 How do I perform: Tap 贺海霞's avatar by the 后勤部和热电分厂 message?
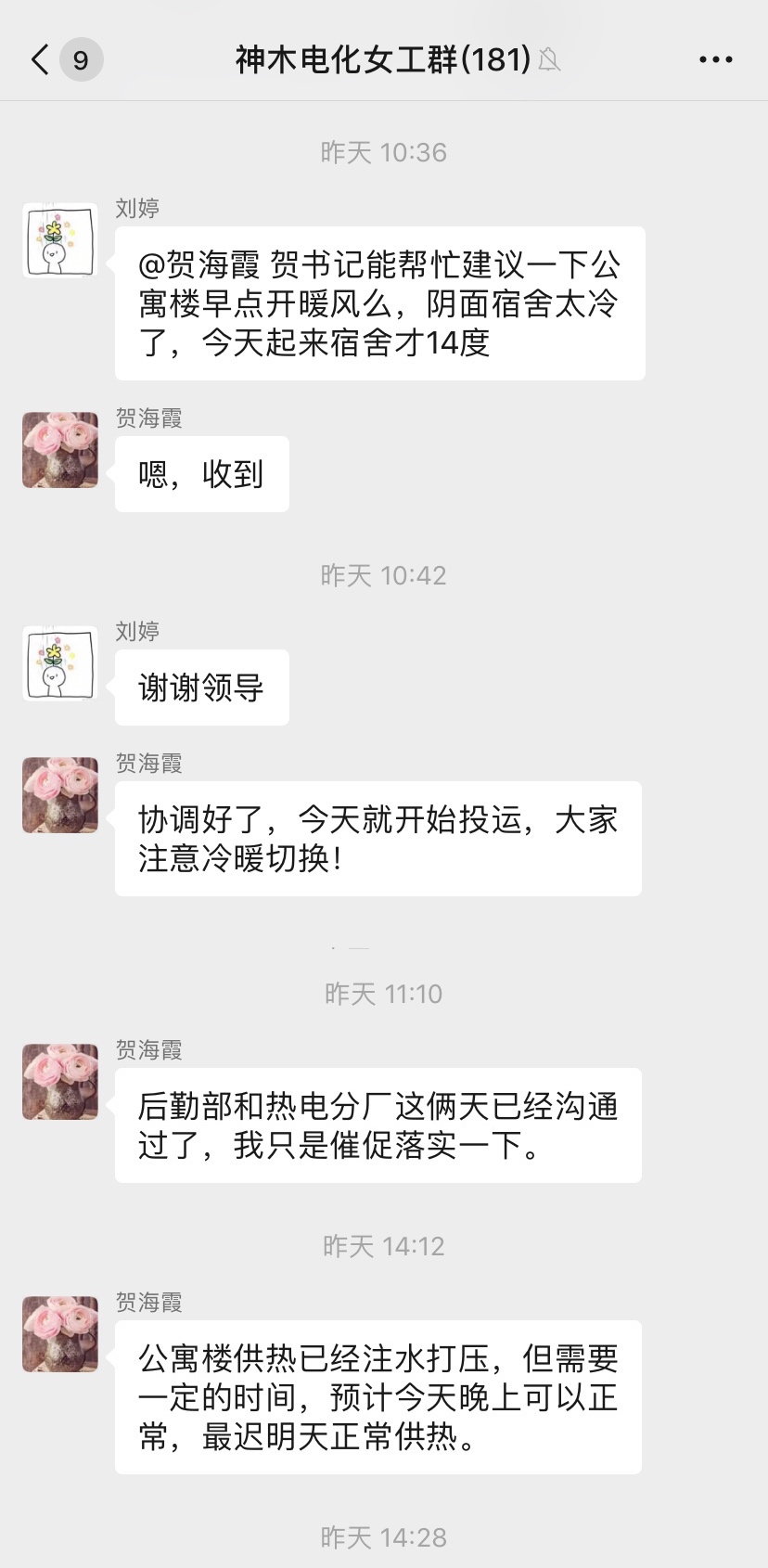[x=60, y=1082]
